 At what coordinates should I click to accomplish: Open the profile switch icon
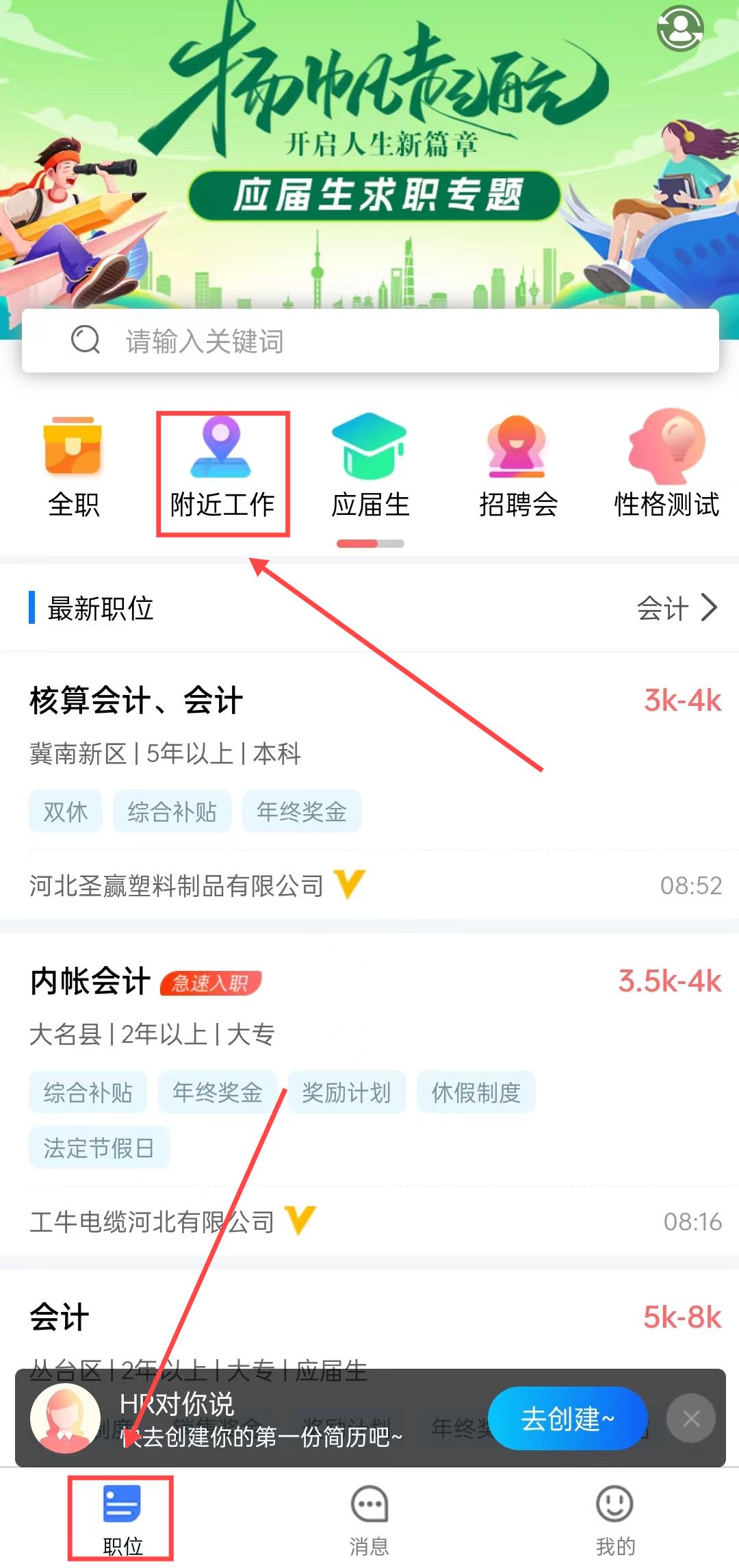(680, 29)
